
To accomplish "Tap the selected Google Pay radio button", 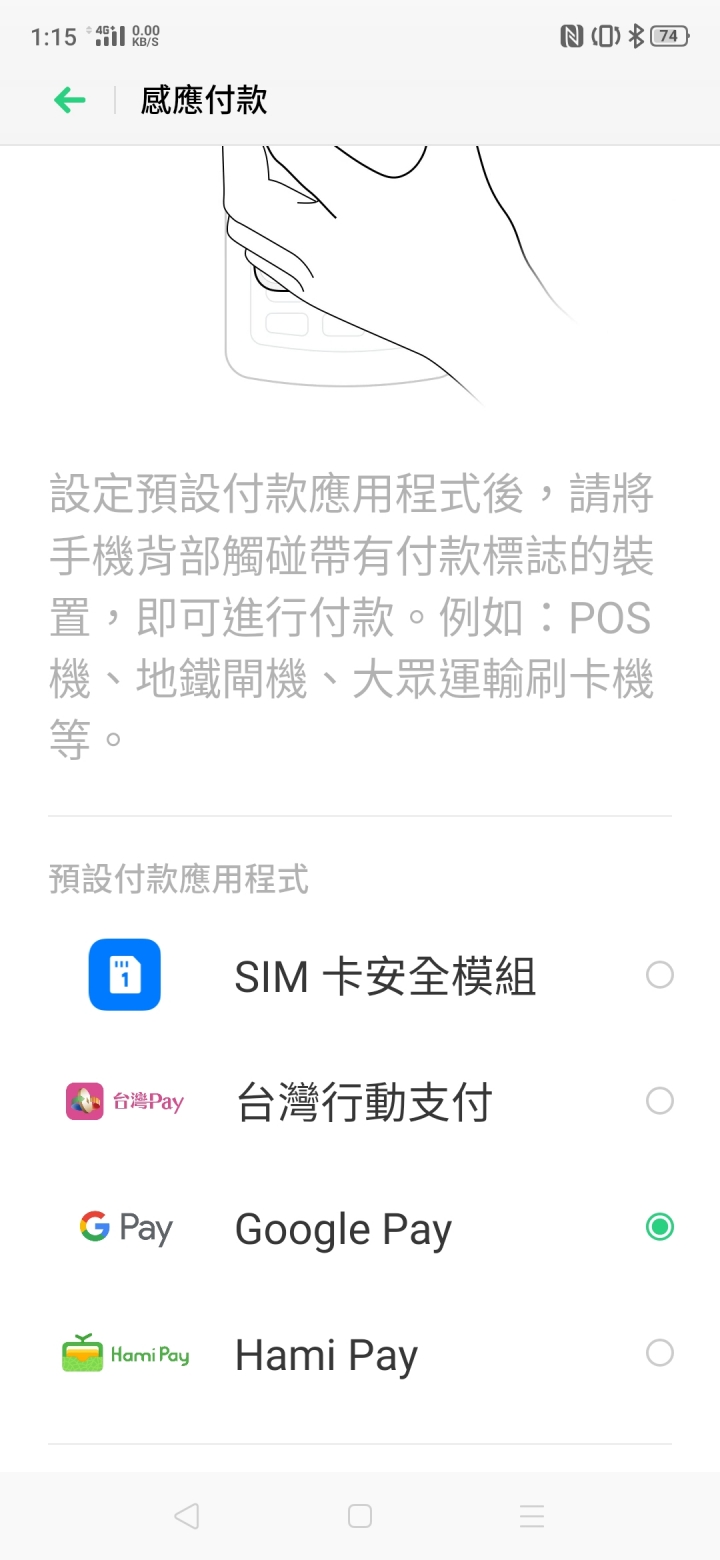I will (660, 1227).
